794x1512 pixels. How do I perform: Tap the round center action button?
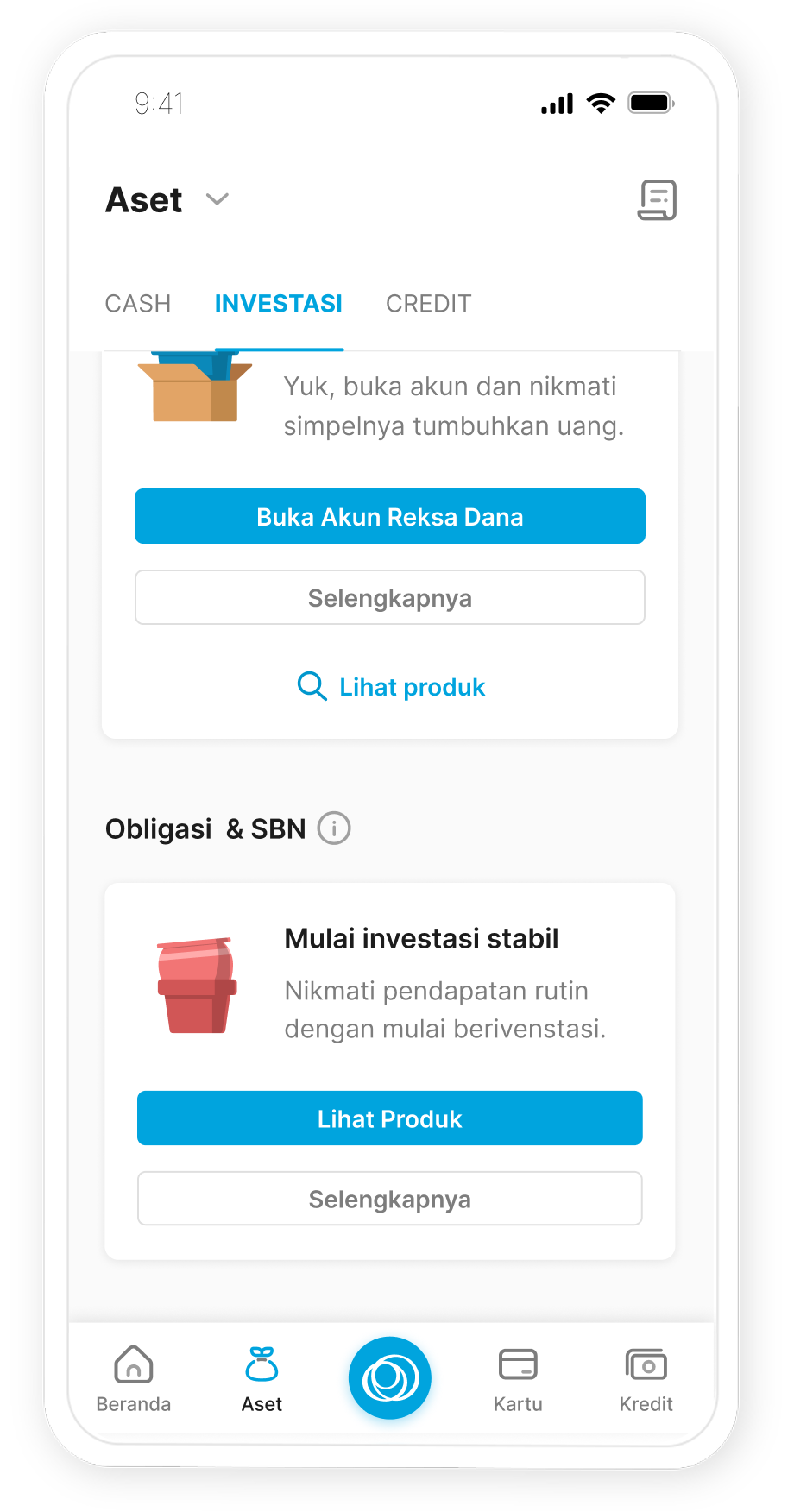[x=390, y=1378]
